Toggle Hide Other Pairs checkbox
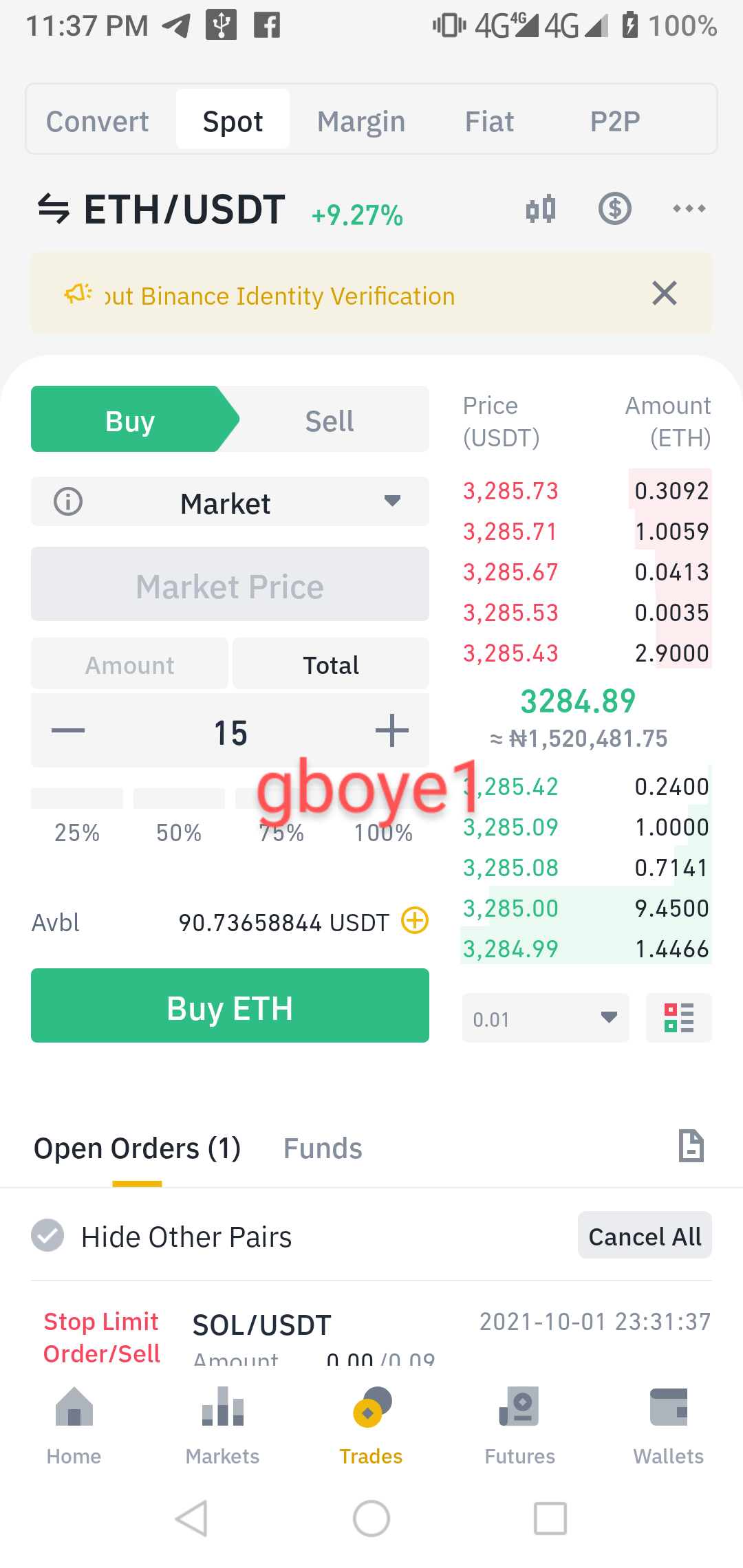Image resolution: width=743 pixels, height=1568 pixels. pyautogui.click(x=47, y=1236)
